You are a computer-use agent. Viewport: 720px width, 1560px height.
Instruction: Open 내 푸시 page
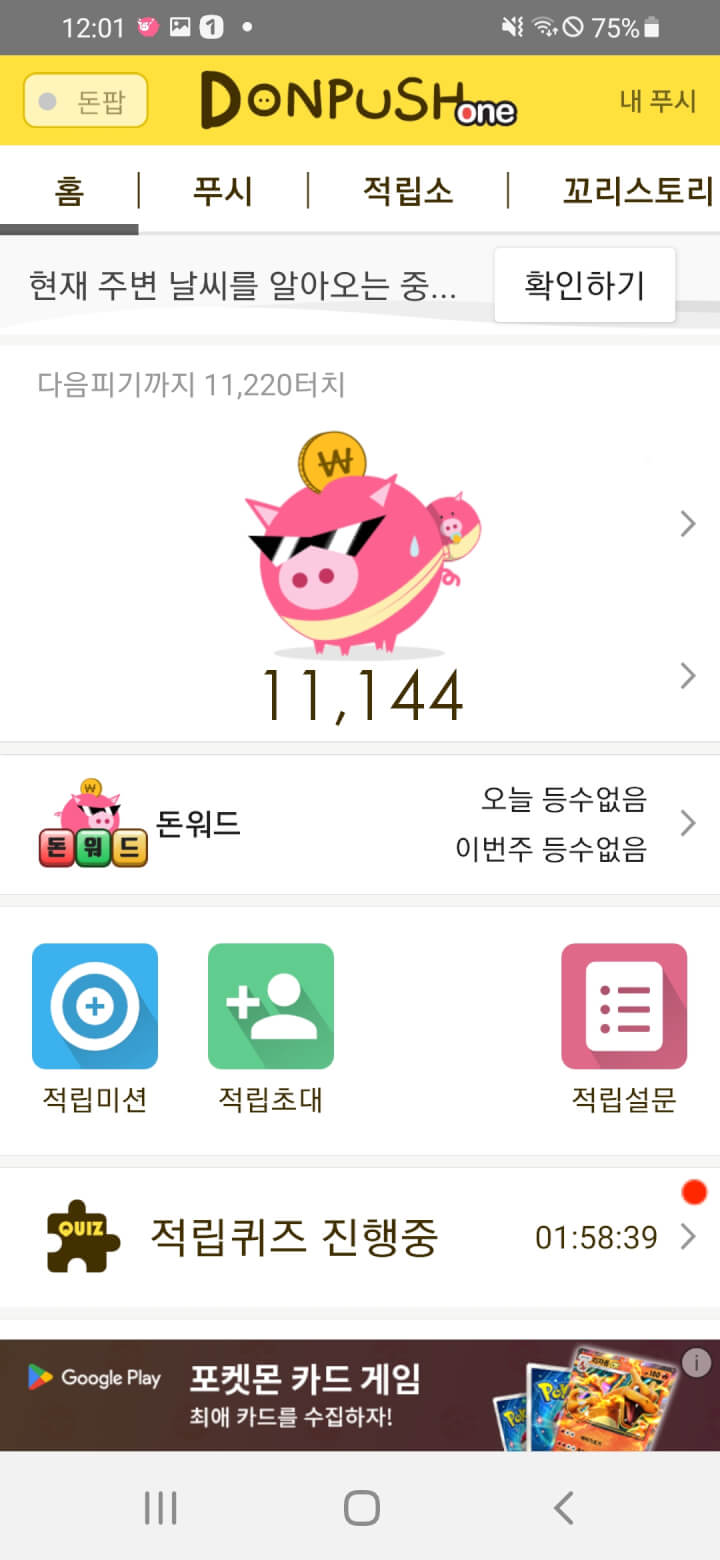click(657, 101)
